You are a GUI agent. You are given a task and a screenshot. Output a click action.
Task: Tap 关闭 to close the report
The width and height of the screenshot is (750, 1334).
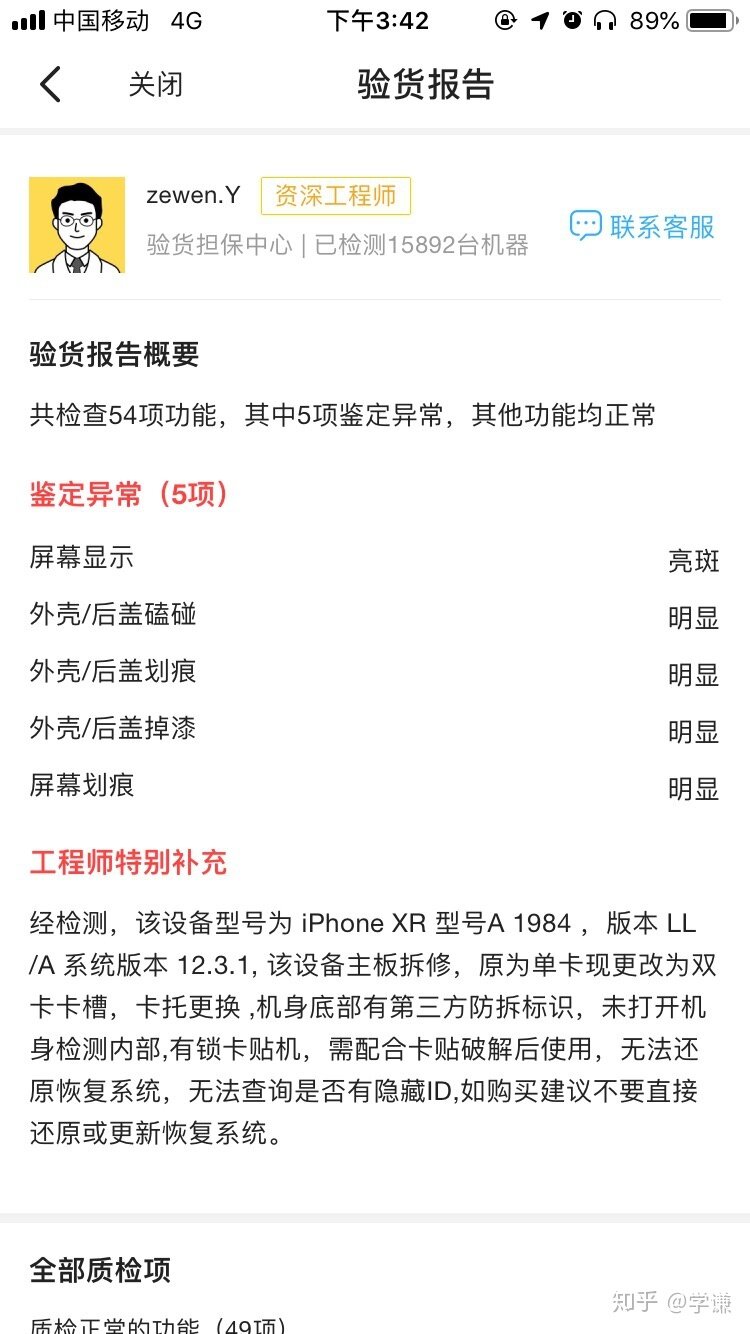point(156,84)
